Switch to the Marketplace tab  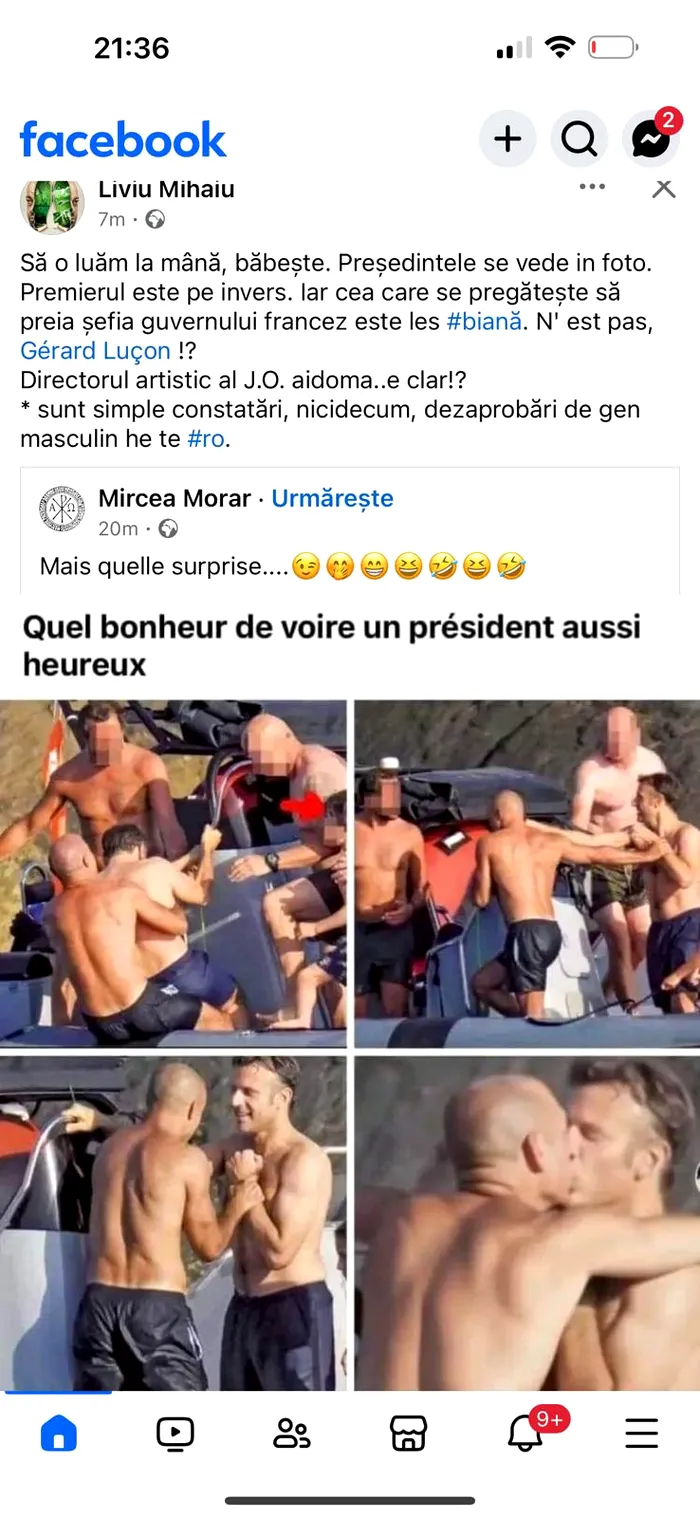[x=408, y=1433]
